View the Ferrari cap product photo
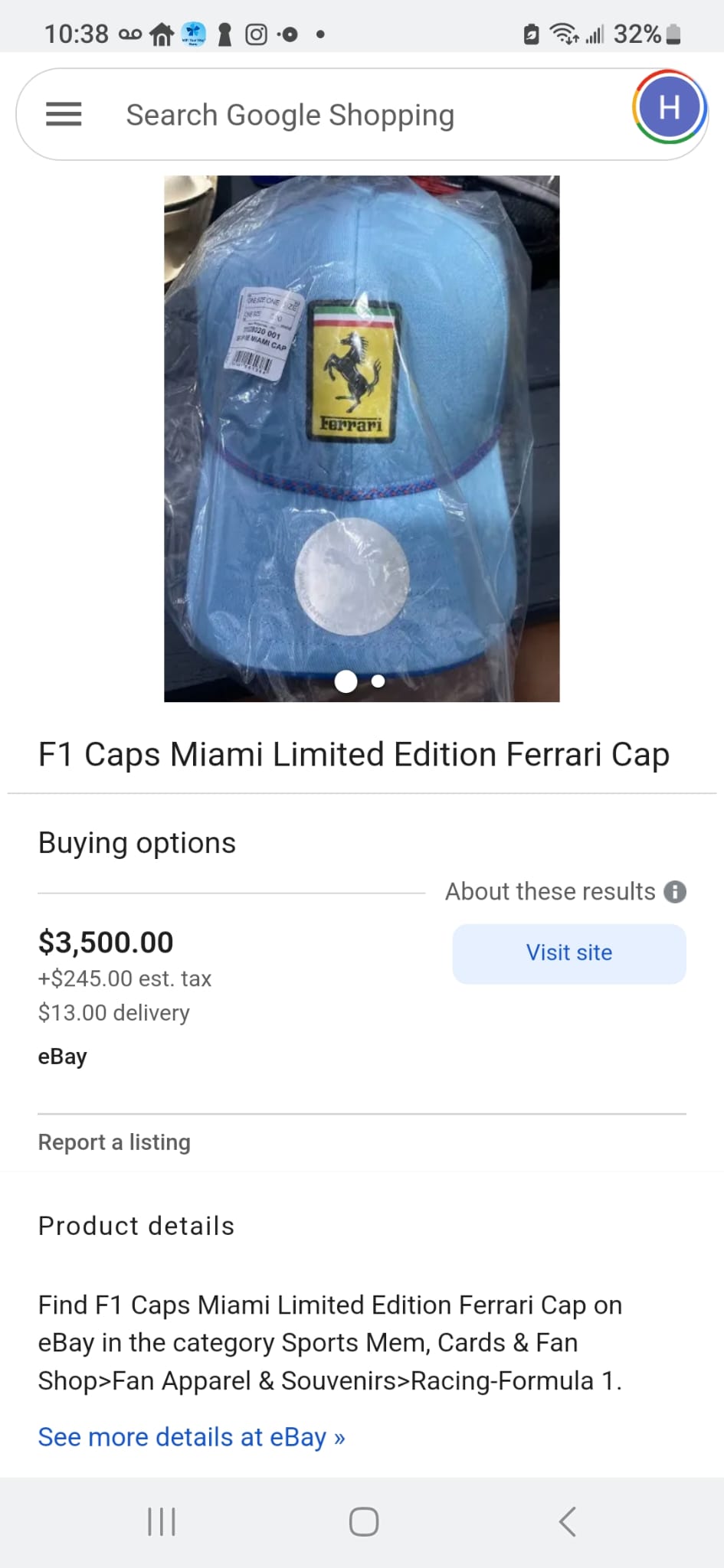 [x=362, y=438]
